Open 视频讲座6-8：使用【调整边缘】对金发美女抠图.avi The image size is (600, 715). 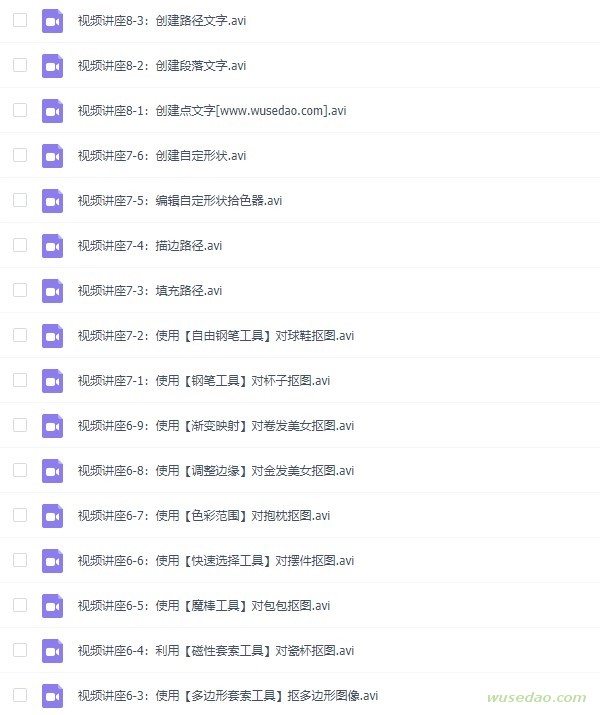(216, 471)
